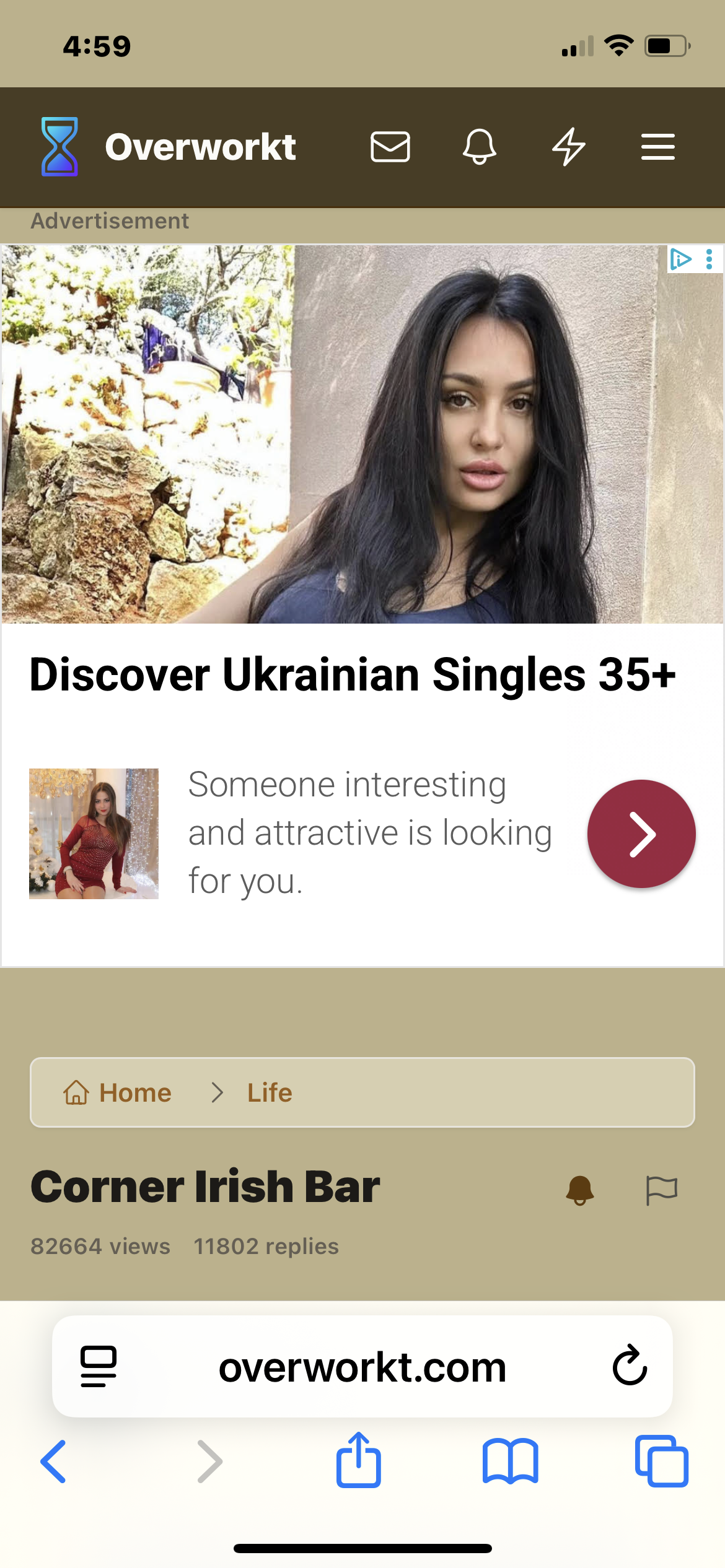Report thread with the flag icon

pos(661,1190)
